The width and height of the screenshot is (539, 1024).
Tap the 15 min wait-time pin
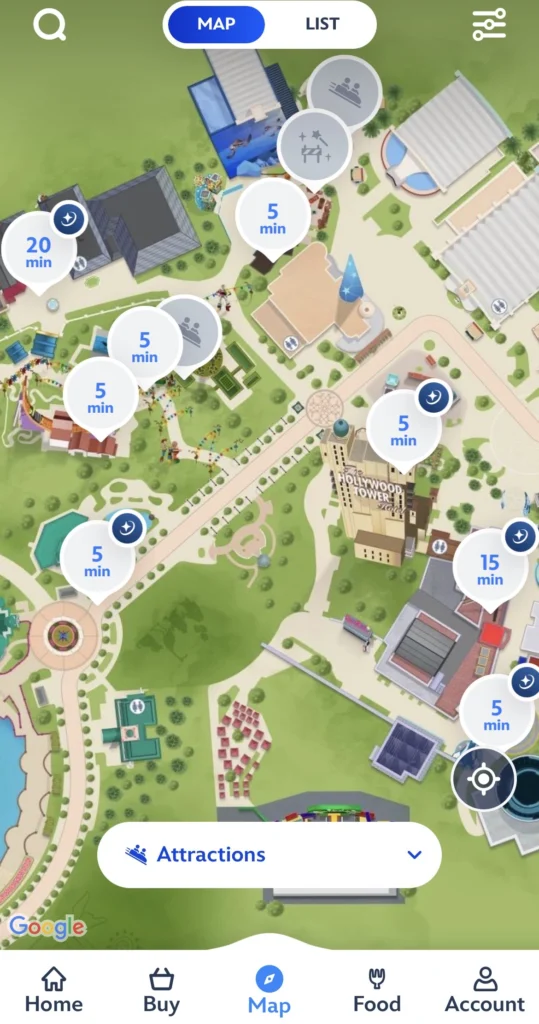tap(490, 570)
